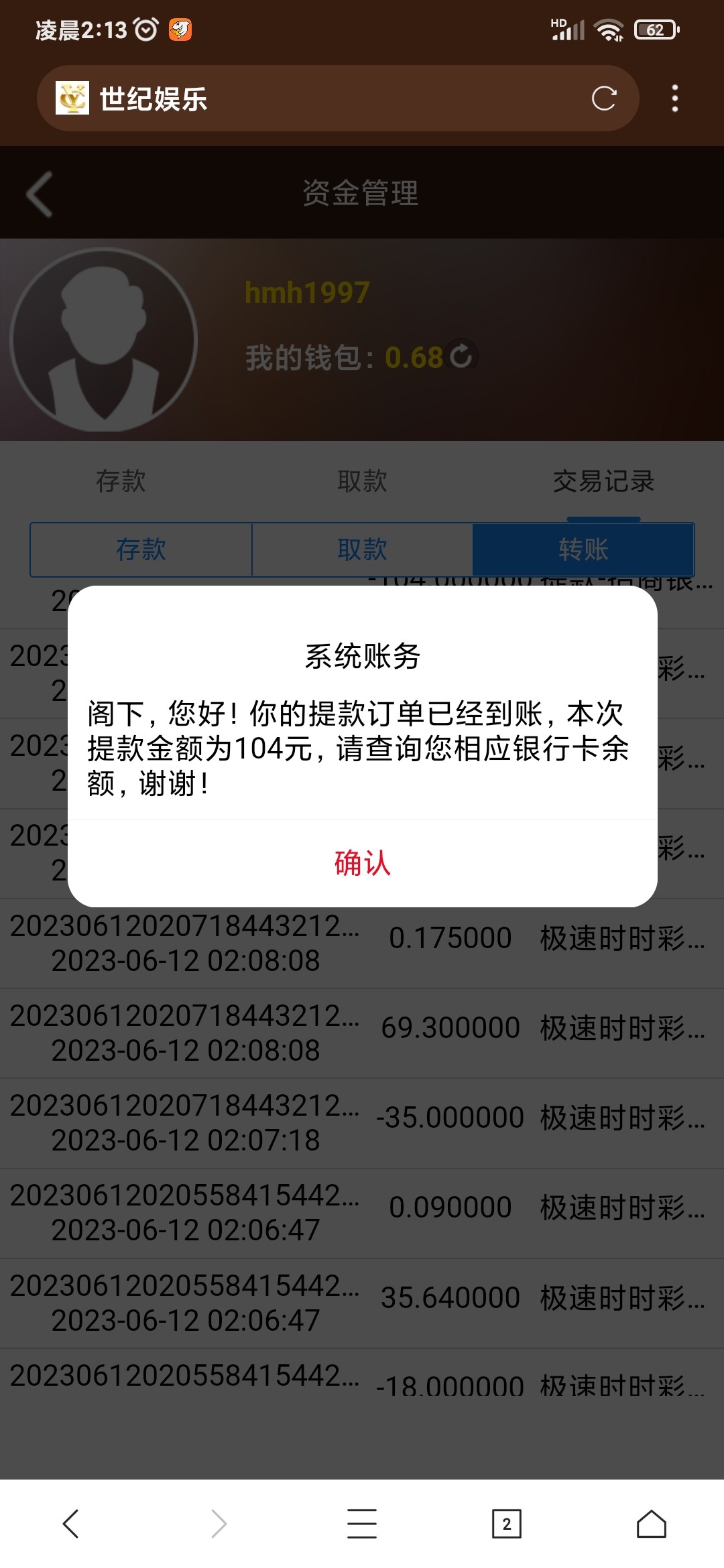Image resolution: width=724 pixels, height=1568 pixels.
Task: Tap the address bar of the browser
Action: pyautogui.click(x=335, y=99)
